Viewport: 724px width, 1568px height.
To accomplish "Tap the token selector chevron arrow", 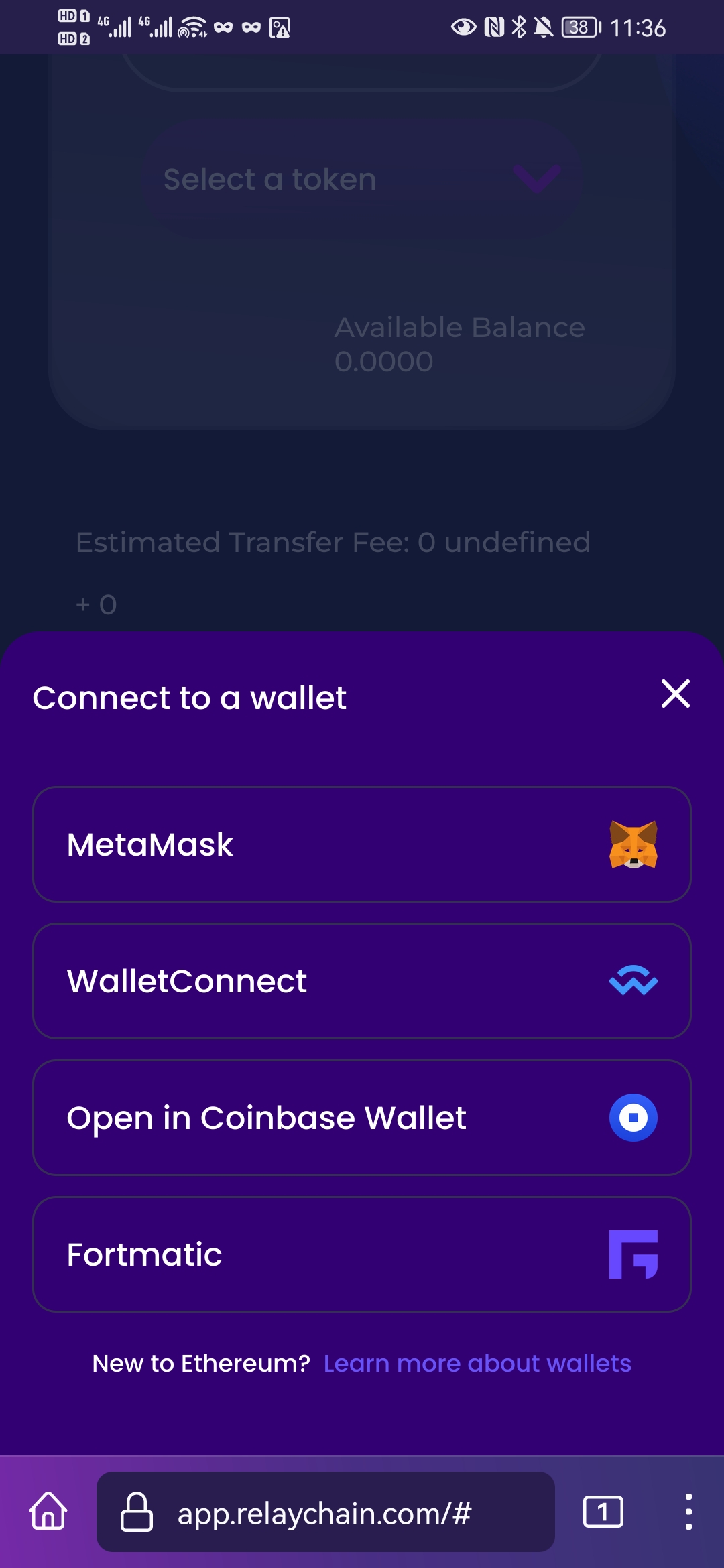I will [x=534, y=179].
